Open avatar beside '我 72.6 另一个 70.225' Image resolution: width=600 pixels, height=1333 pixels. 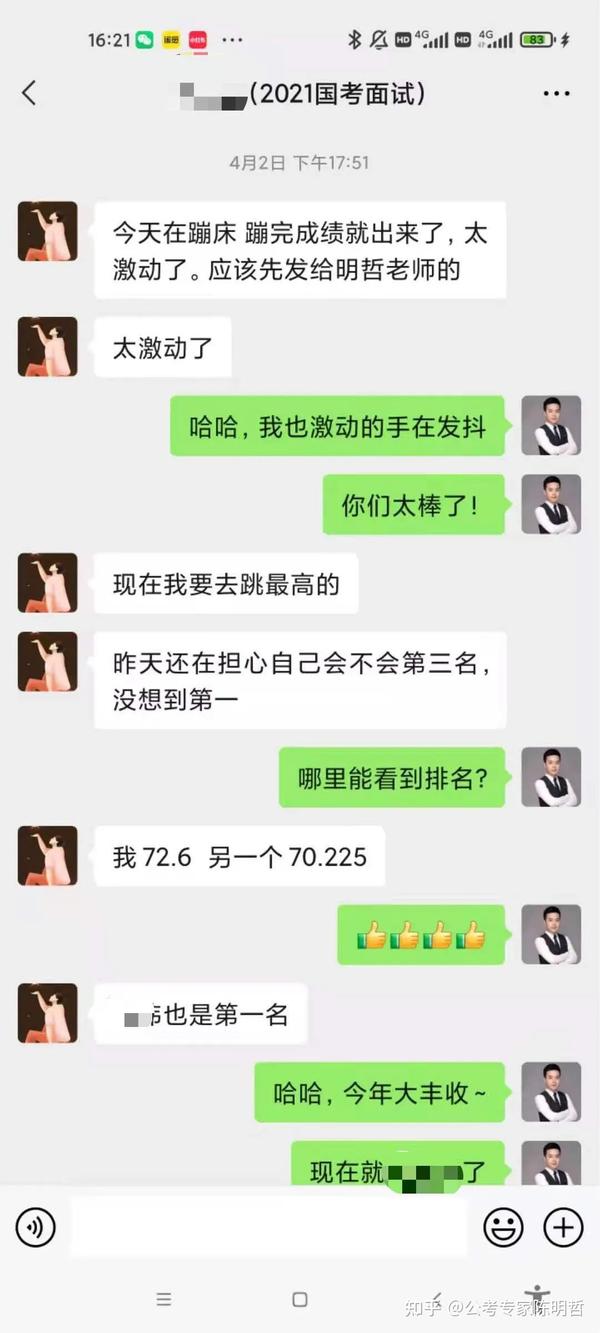tap(47, 856)
